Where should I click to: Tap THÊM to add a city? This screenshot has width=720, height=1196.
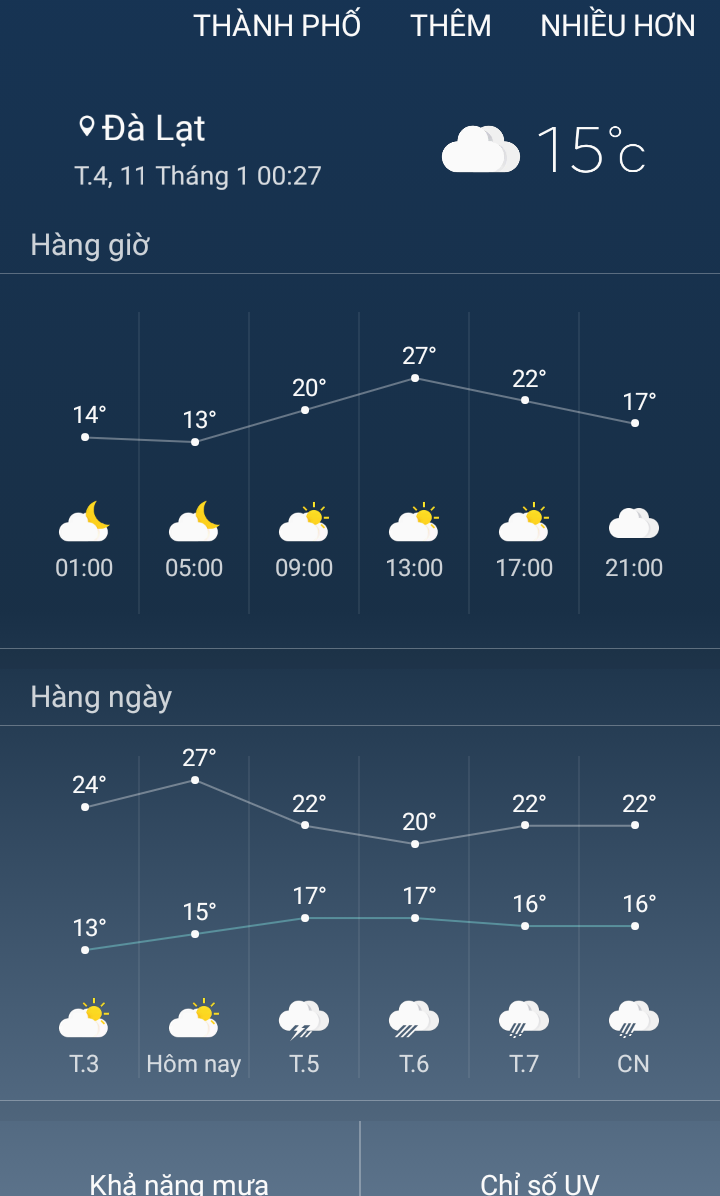point(451,26)
